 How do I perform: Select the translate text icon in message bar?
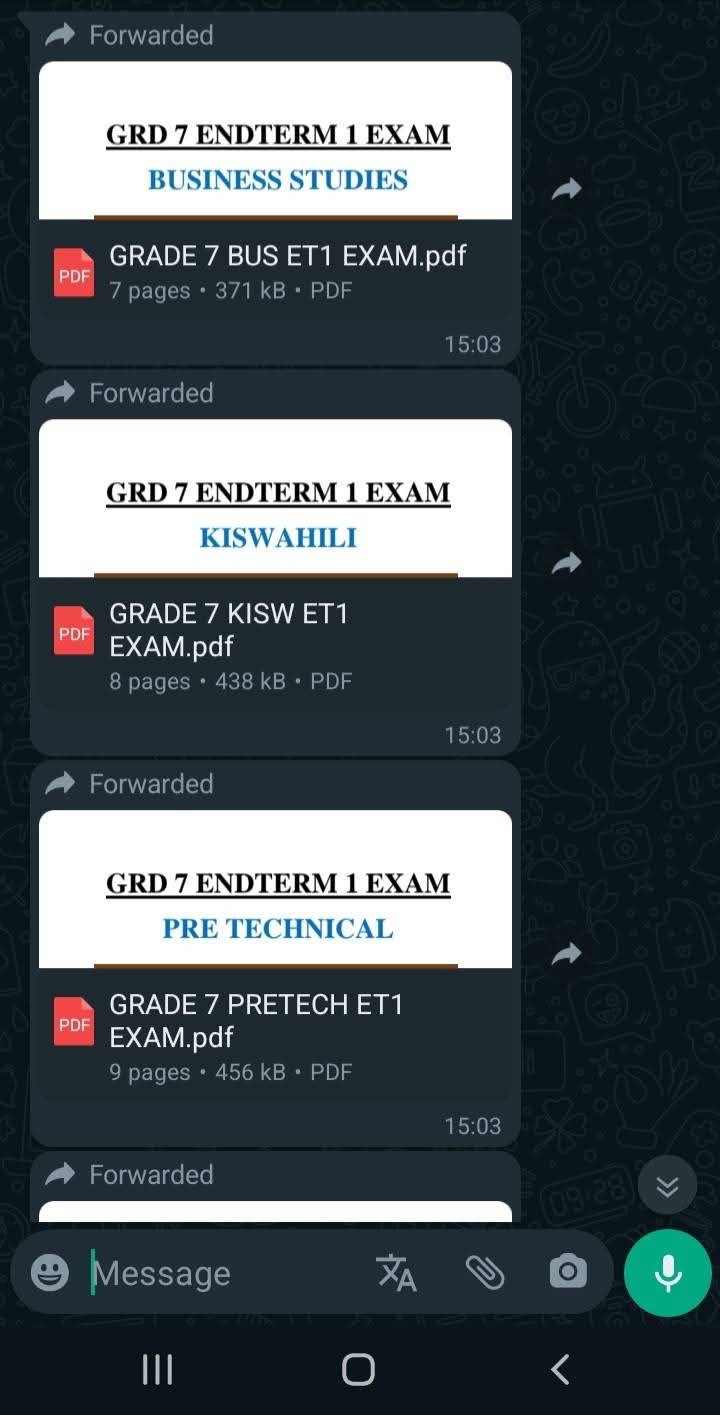(x=397, y=1272)
